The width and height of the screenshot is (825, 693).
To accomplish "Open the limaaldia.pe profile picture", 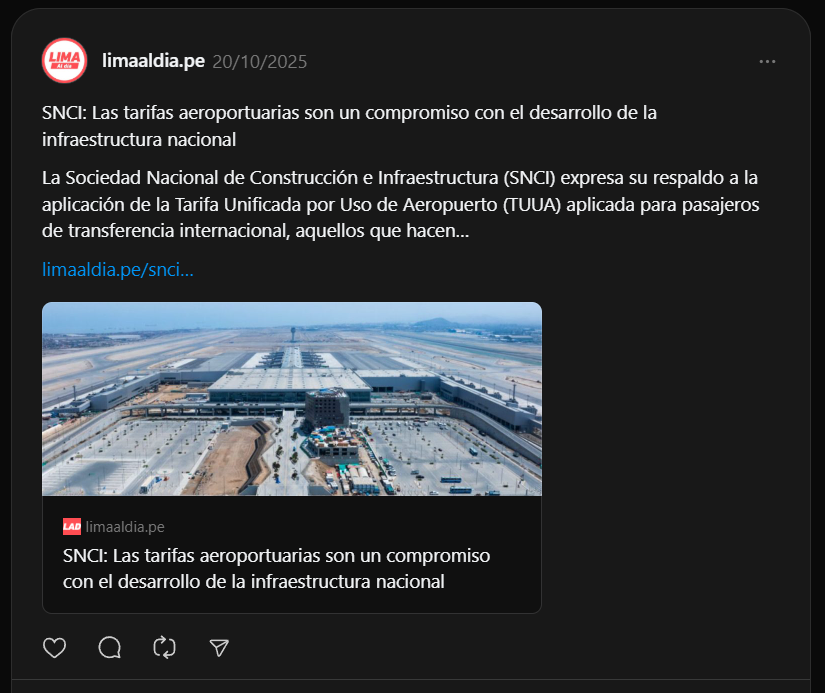I will (64, 61).
